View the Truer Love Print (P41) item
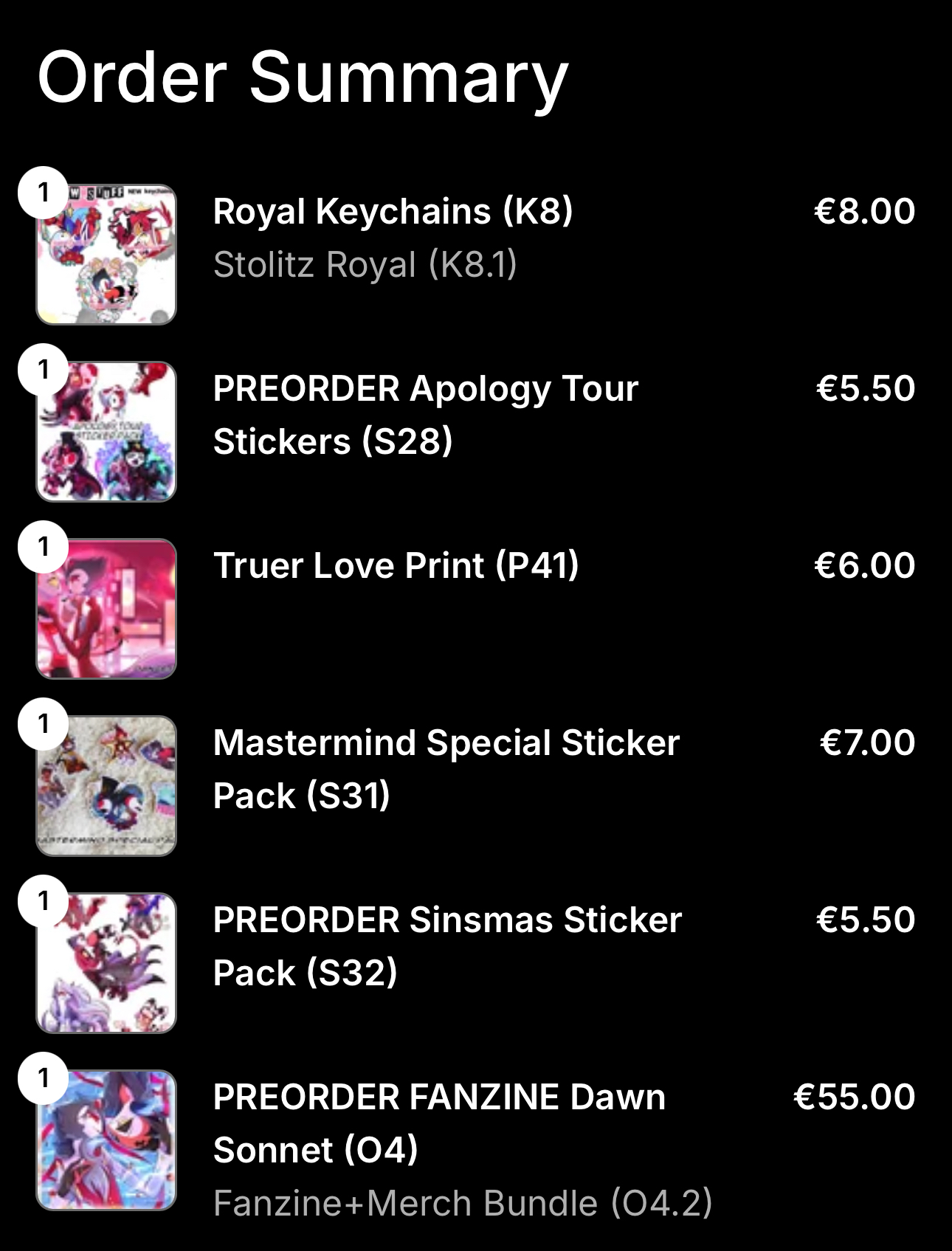Viewport: 952px width, 1251px height. pyautogui.click(x=396, y=566)
